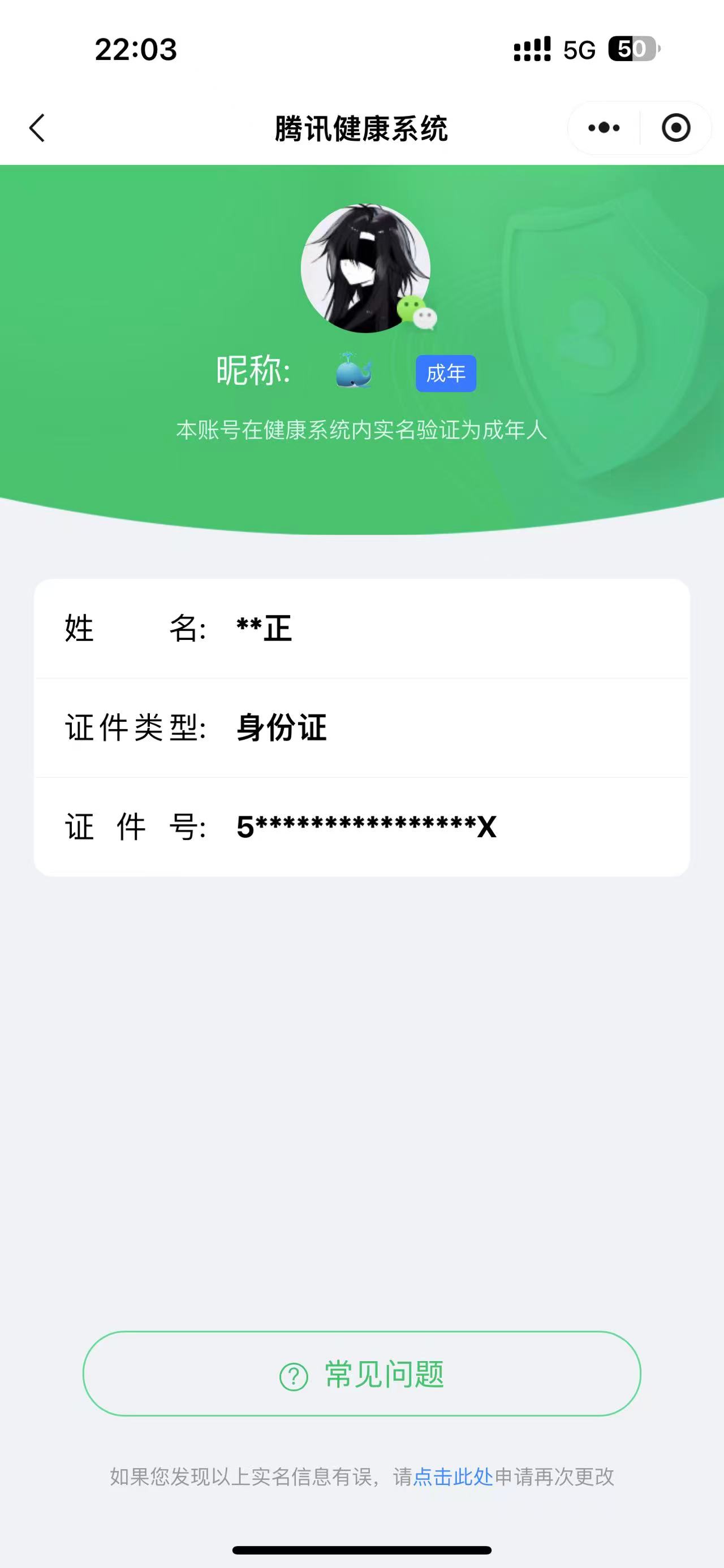The height and width of the screenshot is (1568, 724).
Task: Click the circular close mini-program button
Action: [x=675, y=128]
